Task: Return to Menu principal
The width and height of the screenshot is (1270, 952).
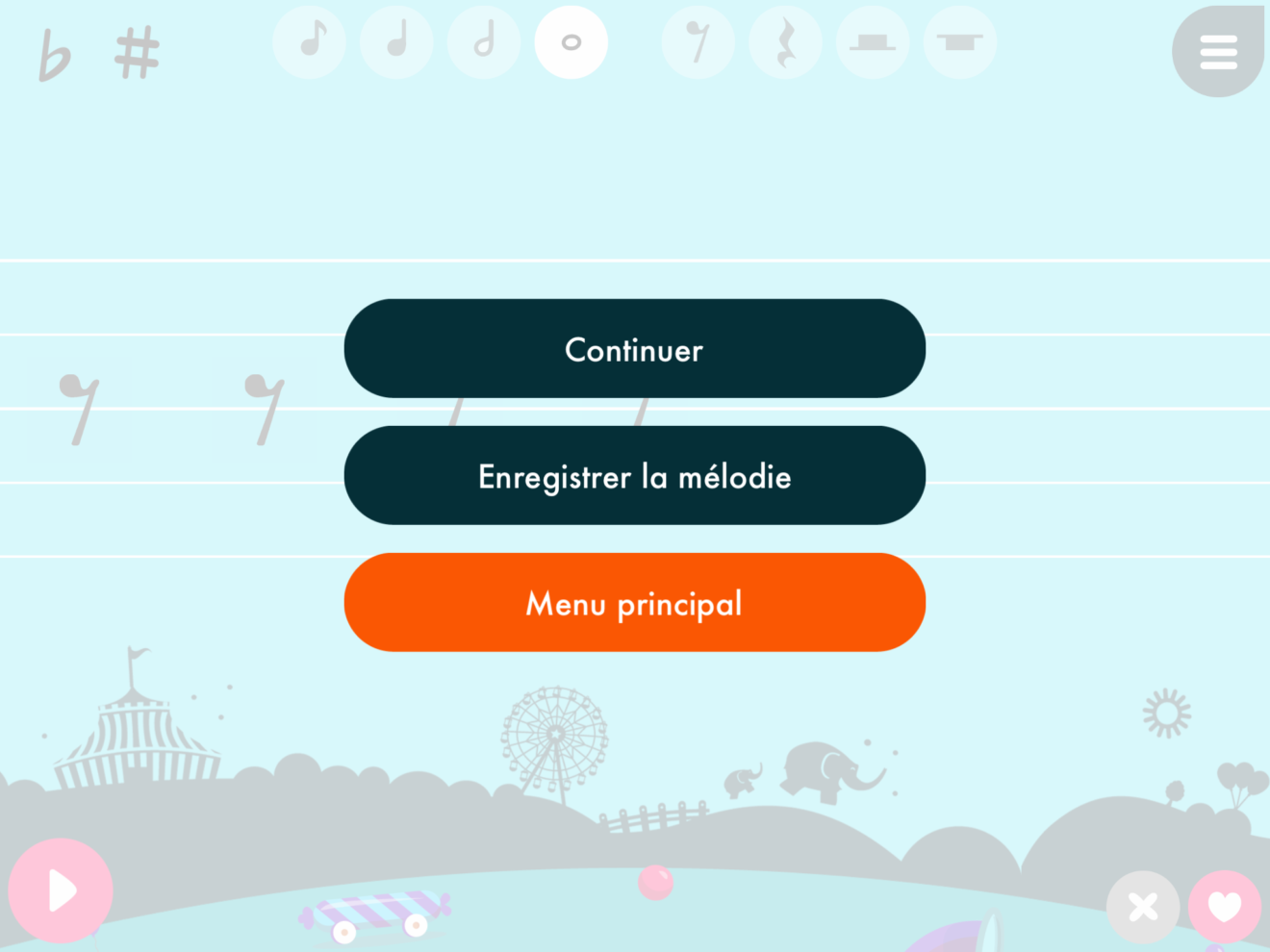Action: (x=634, y=603)
